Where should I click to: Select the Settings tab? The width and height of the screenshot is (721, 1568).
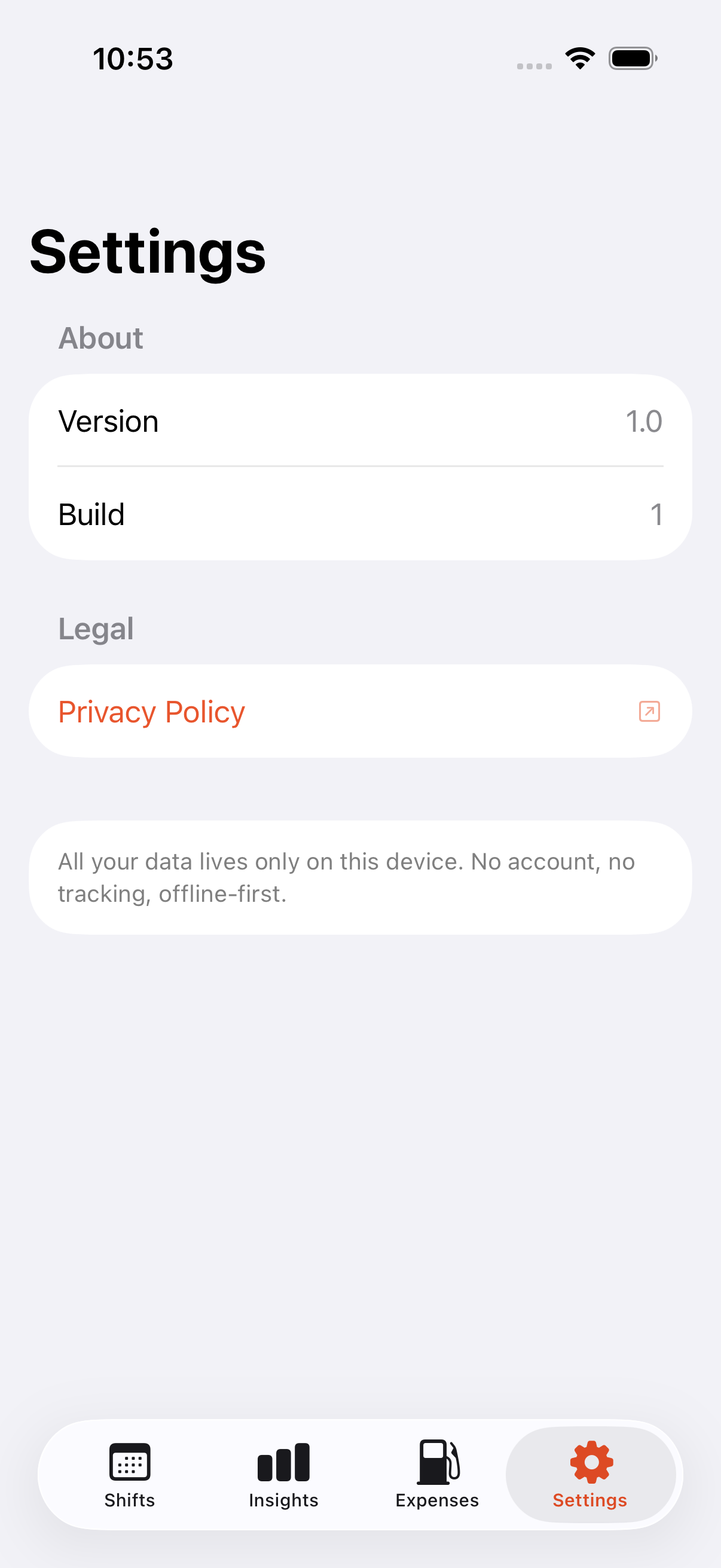point(590,1475)
